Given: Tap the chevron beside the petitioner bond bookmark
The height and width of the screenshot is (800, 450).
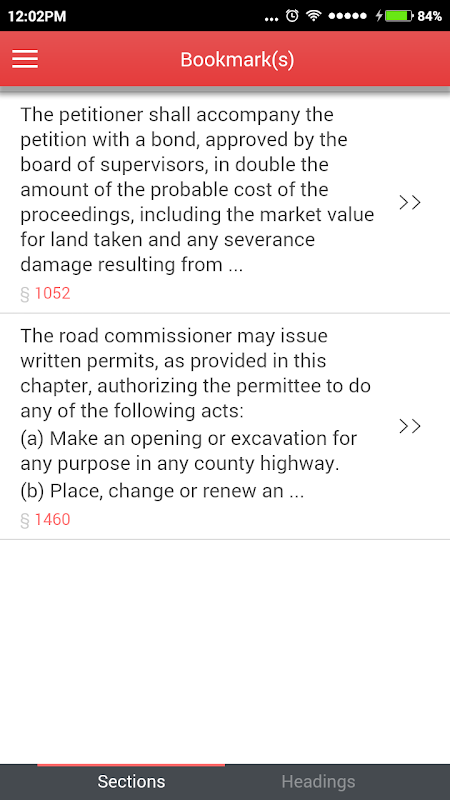Looking at the screenshot, I should 410,203.
